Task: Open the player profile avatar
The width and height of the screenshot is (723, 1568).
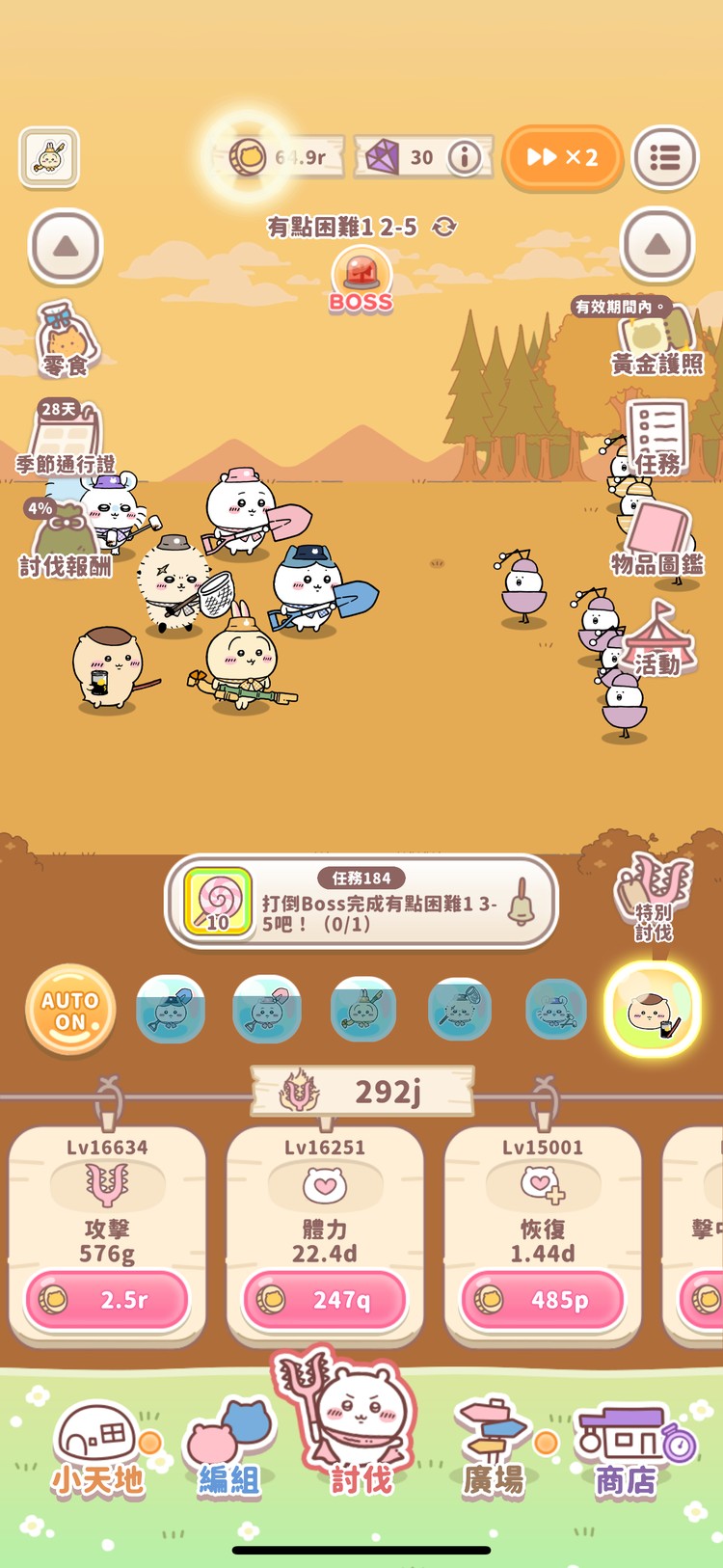Action: [x=49, y=156]
